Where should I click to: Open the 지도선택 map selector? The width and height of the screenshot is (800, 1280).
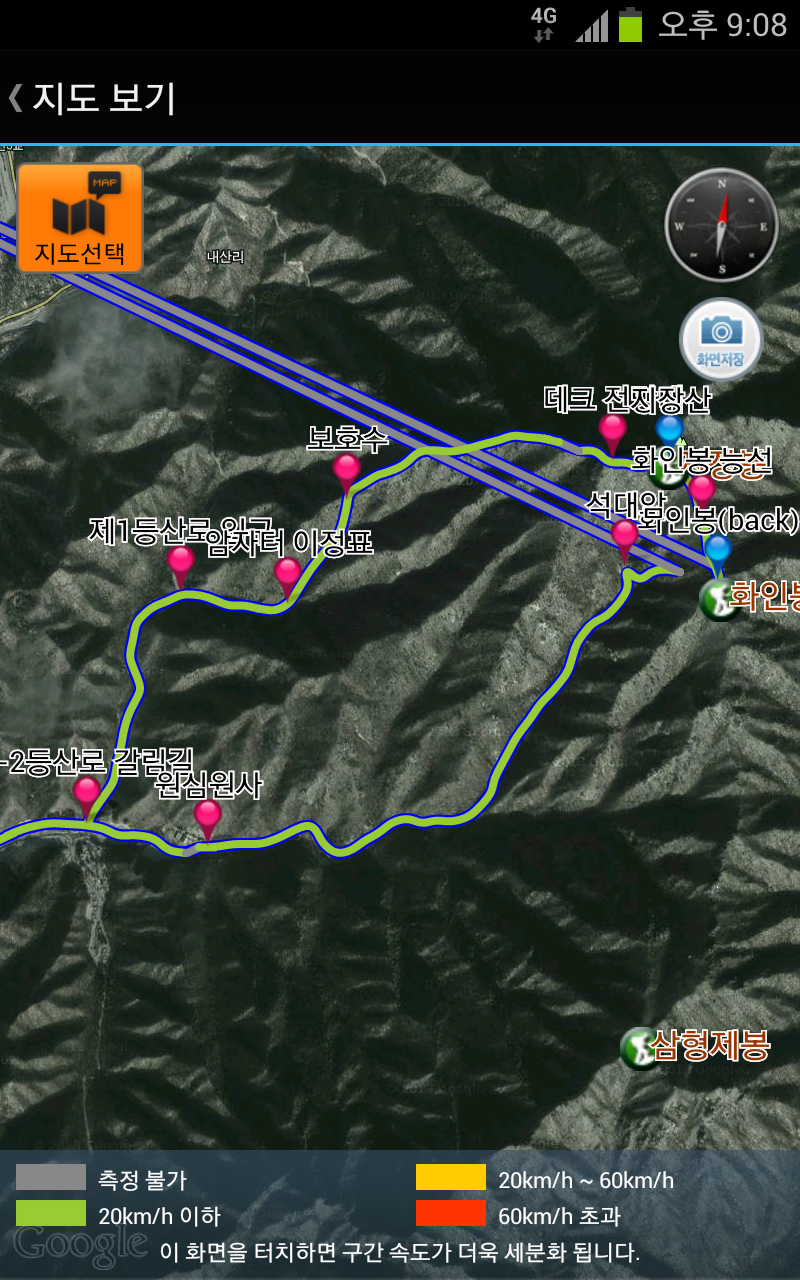[x=80, y=218]
